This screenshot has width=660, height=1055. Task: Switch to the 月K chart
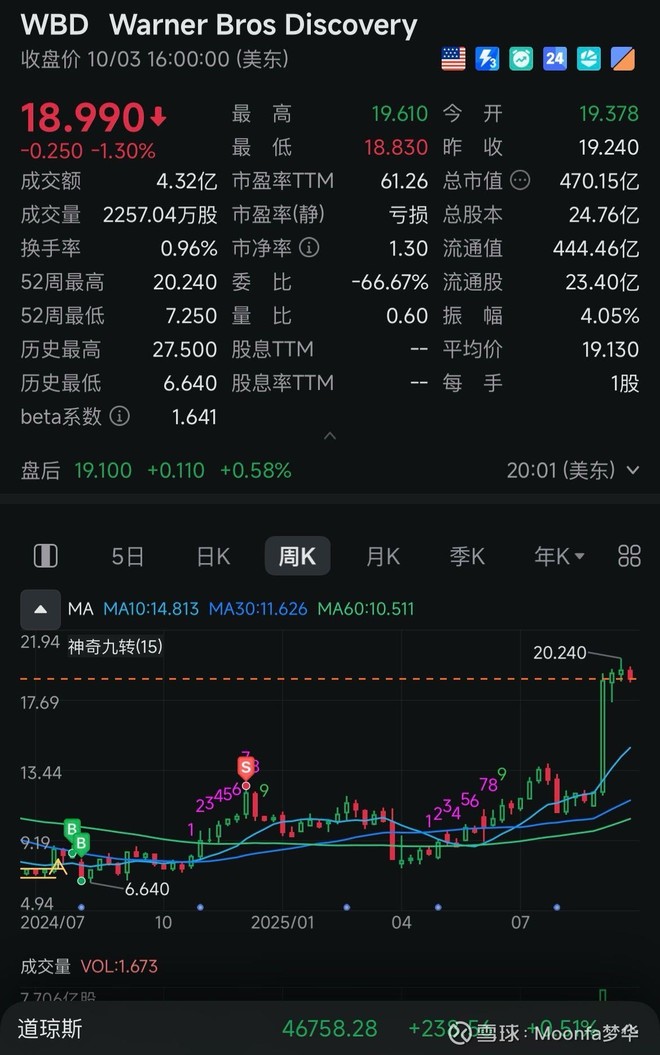(x=383, y=556)
